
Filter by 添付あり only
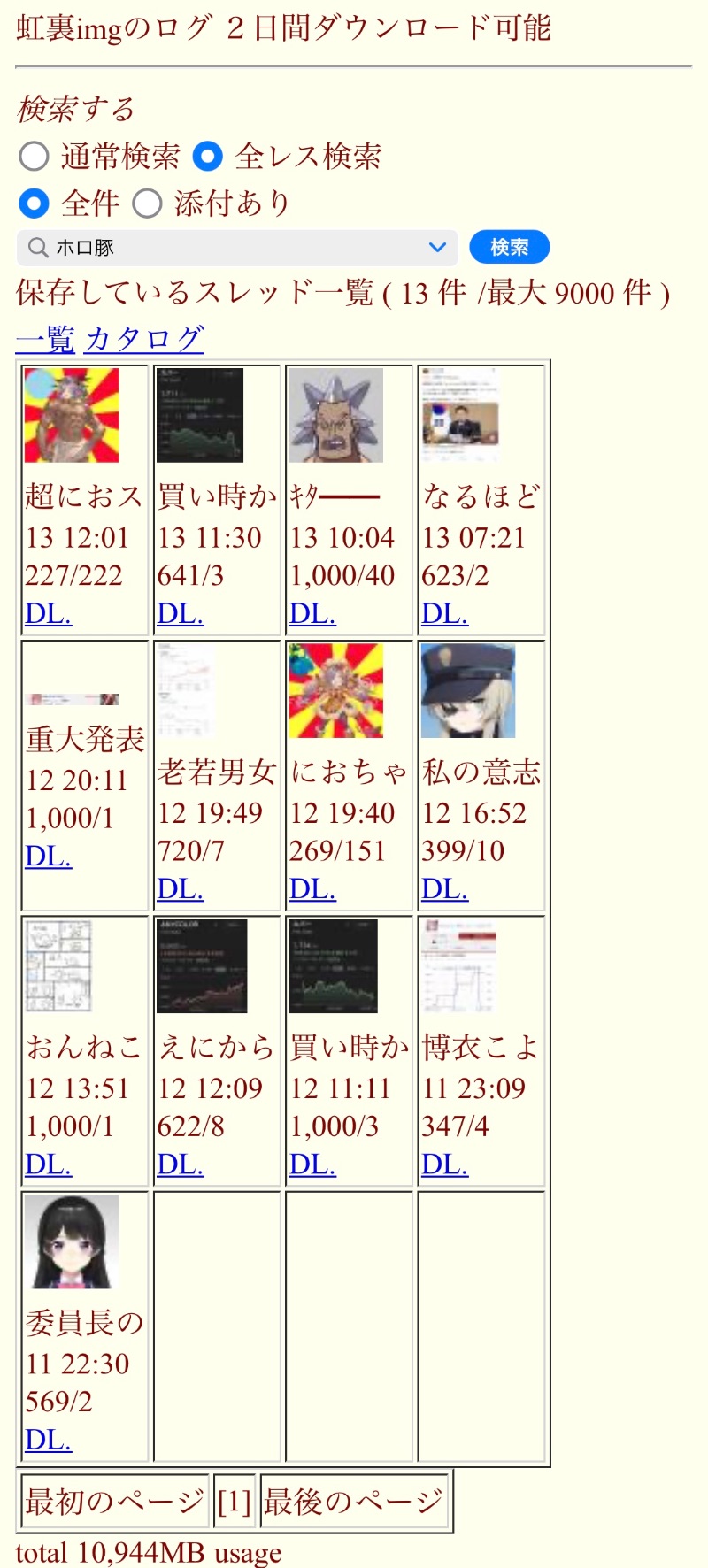[x=147, y=204]
